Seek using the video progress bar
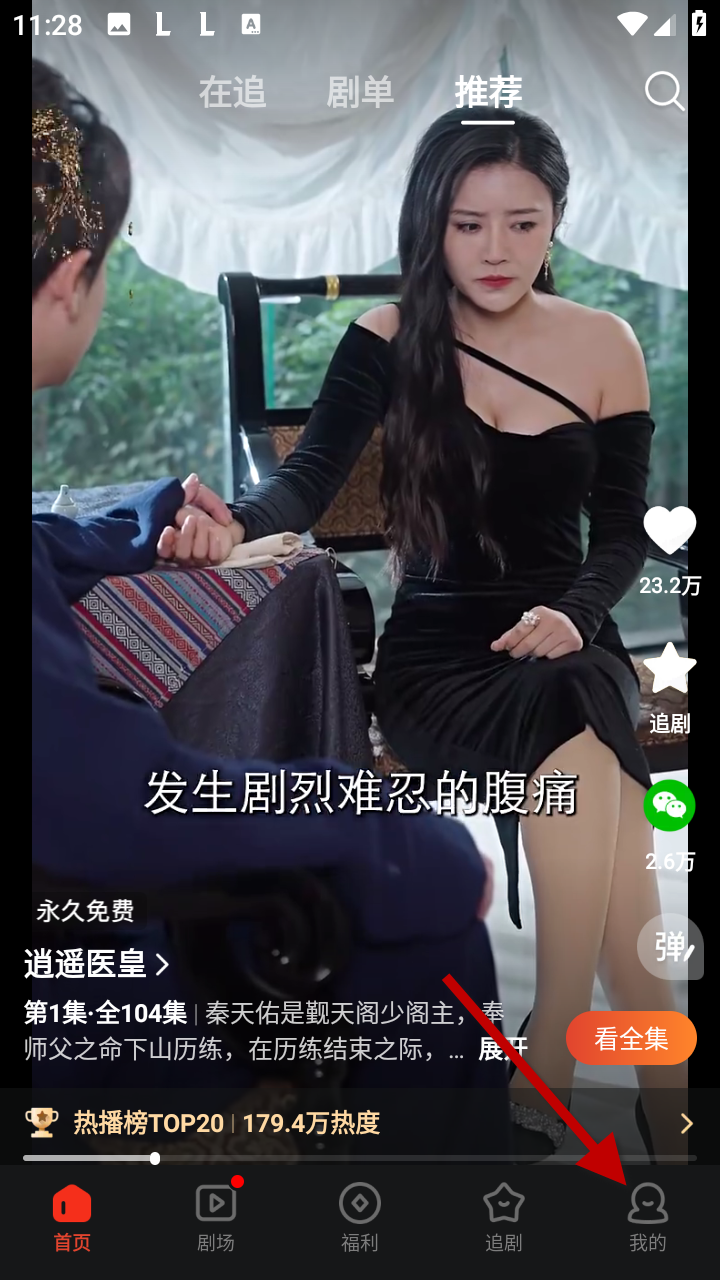Image resolution: width=720 pixels, height=1280 pixels. point(360,1158)
